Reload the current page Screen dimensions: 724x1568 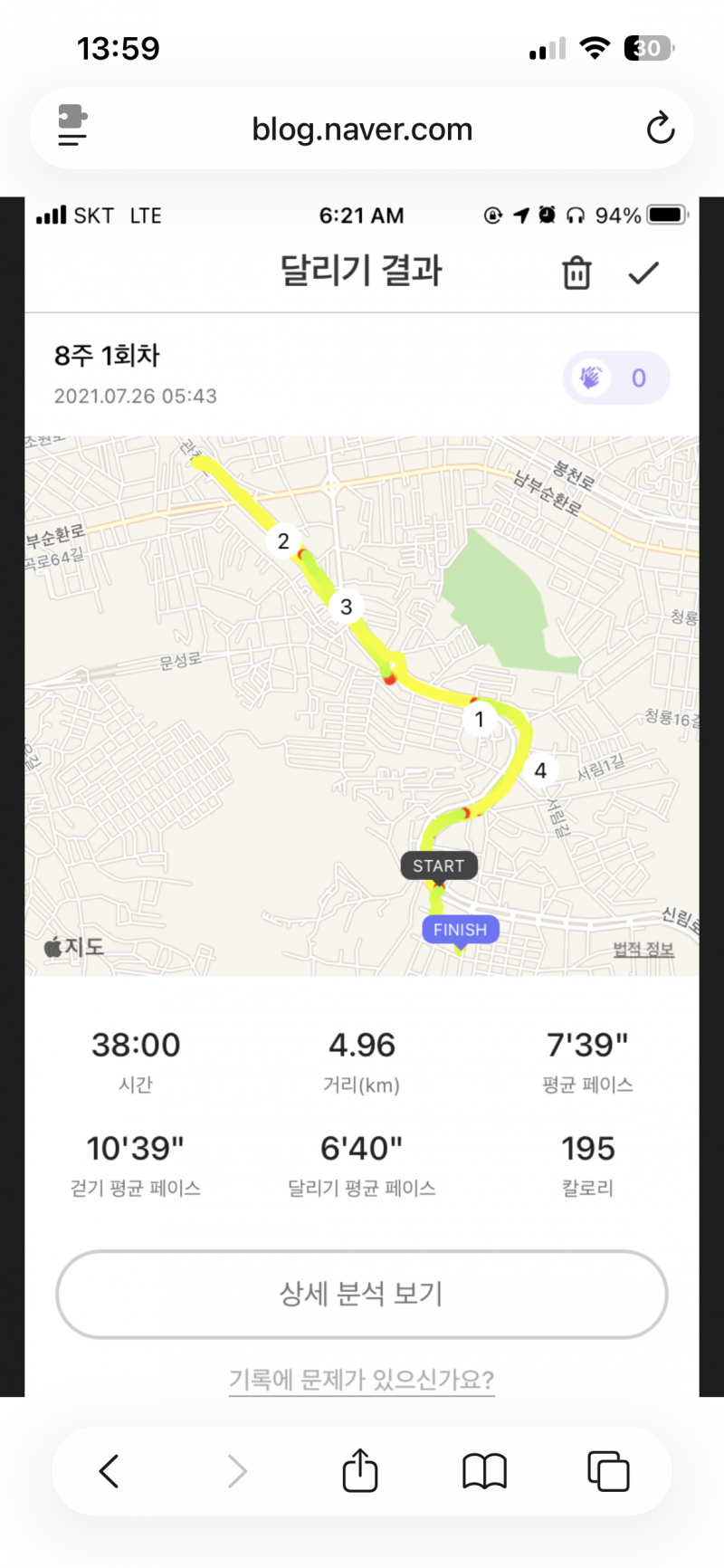(x=660, y=128)
